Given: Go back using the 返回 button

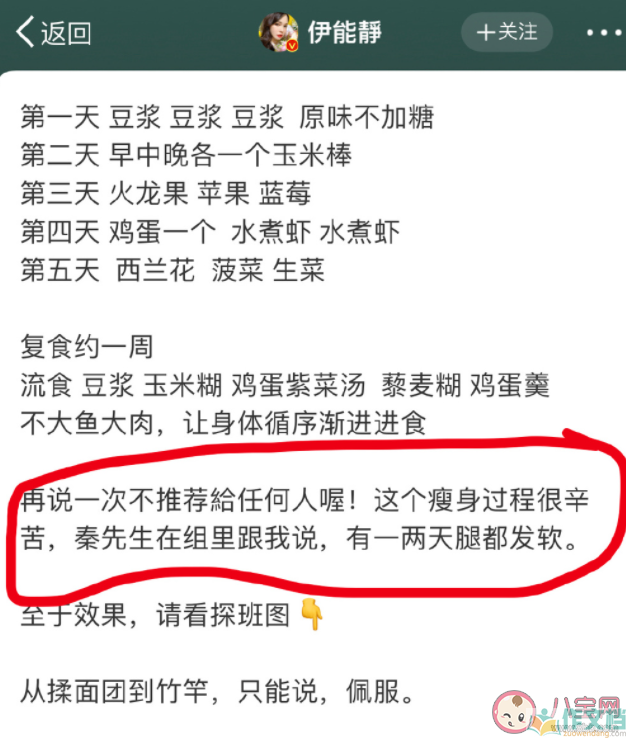Looking at the screenshot, I should coord(52,32).
